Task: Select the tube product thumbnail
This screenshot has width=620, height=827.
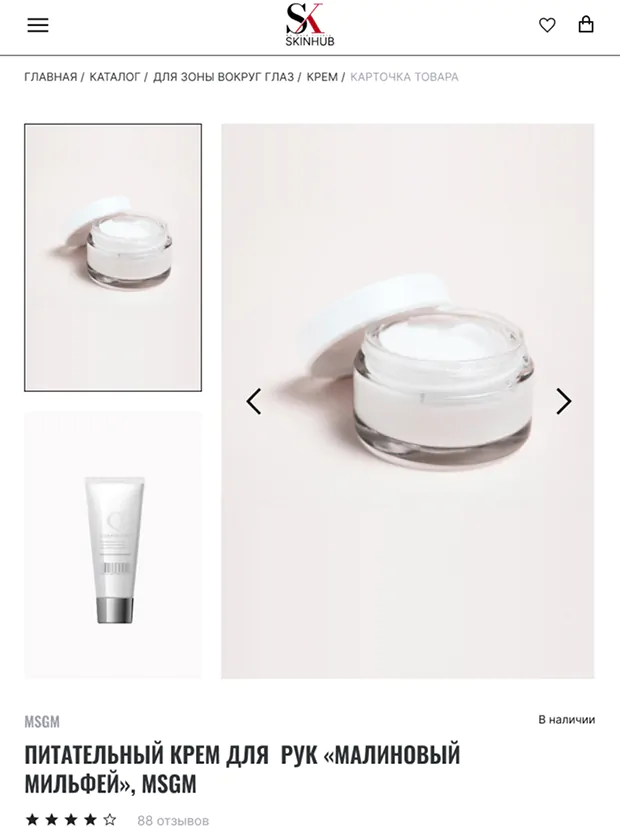Action: click(113, 545)
